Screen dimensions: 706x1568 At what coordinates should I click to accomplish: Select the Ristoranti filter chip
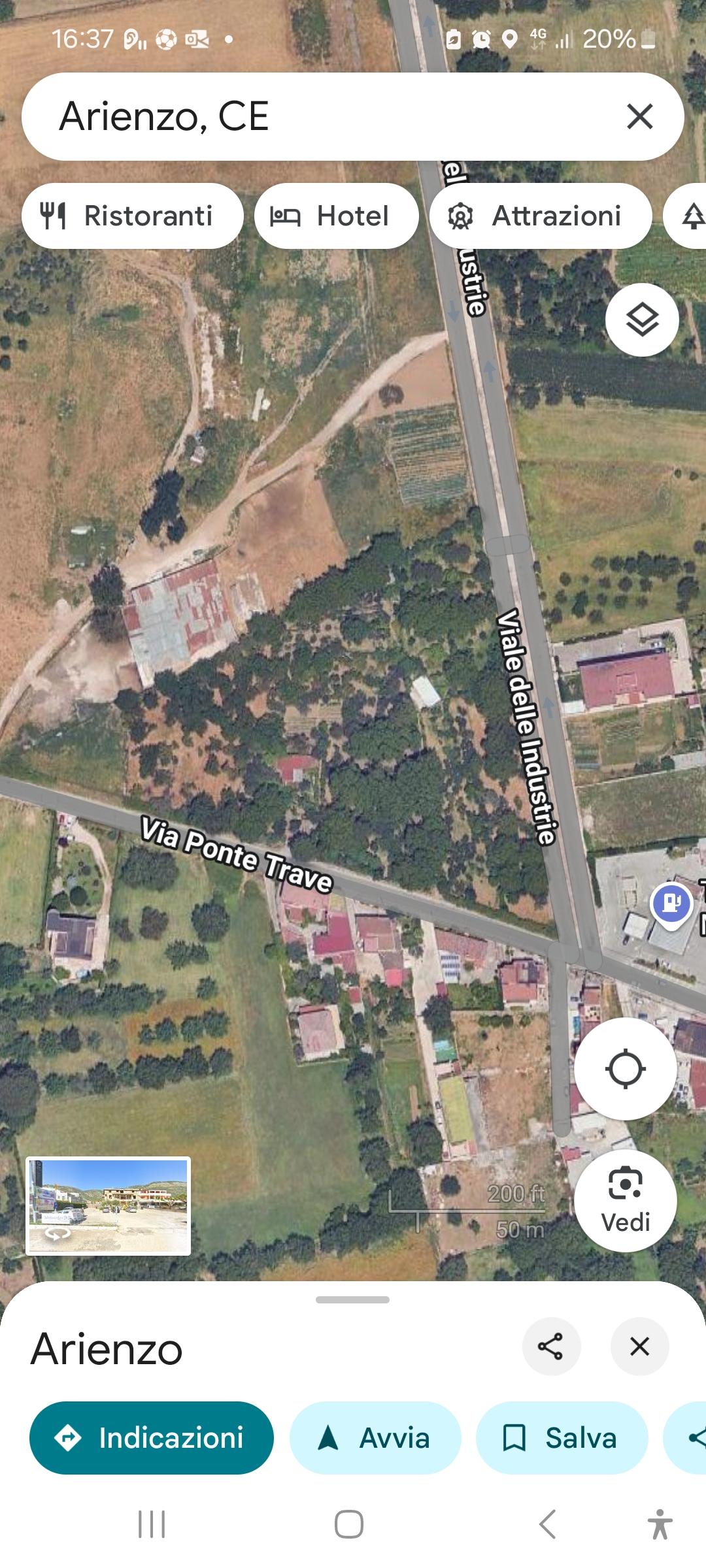click(133, 216)
